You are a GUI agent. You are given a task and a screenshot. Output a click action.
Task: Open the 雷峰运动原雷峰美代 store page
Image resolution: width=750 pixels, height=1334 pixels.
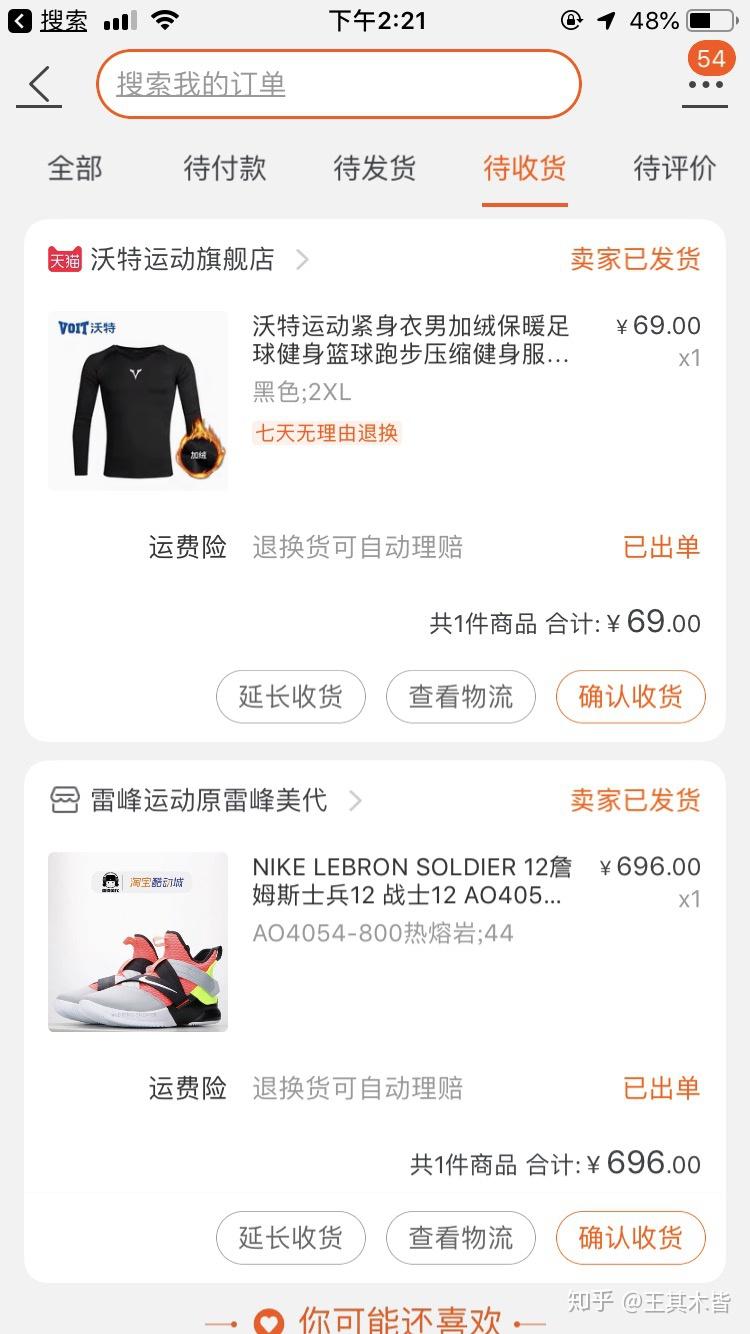pos(207,801)
